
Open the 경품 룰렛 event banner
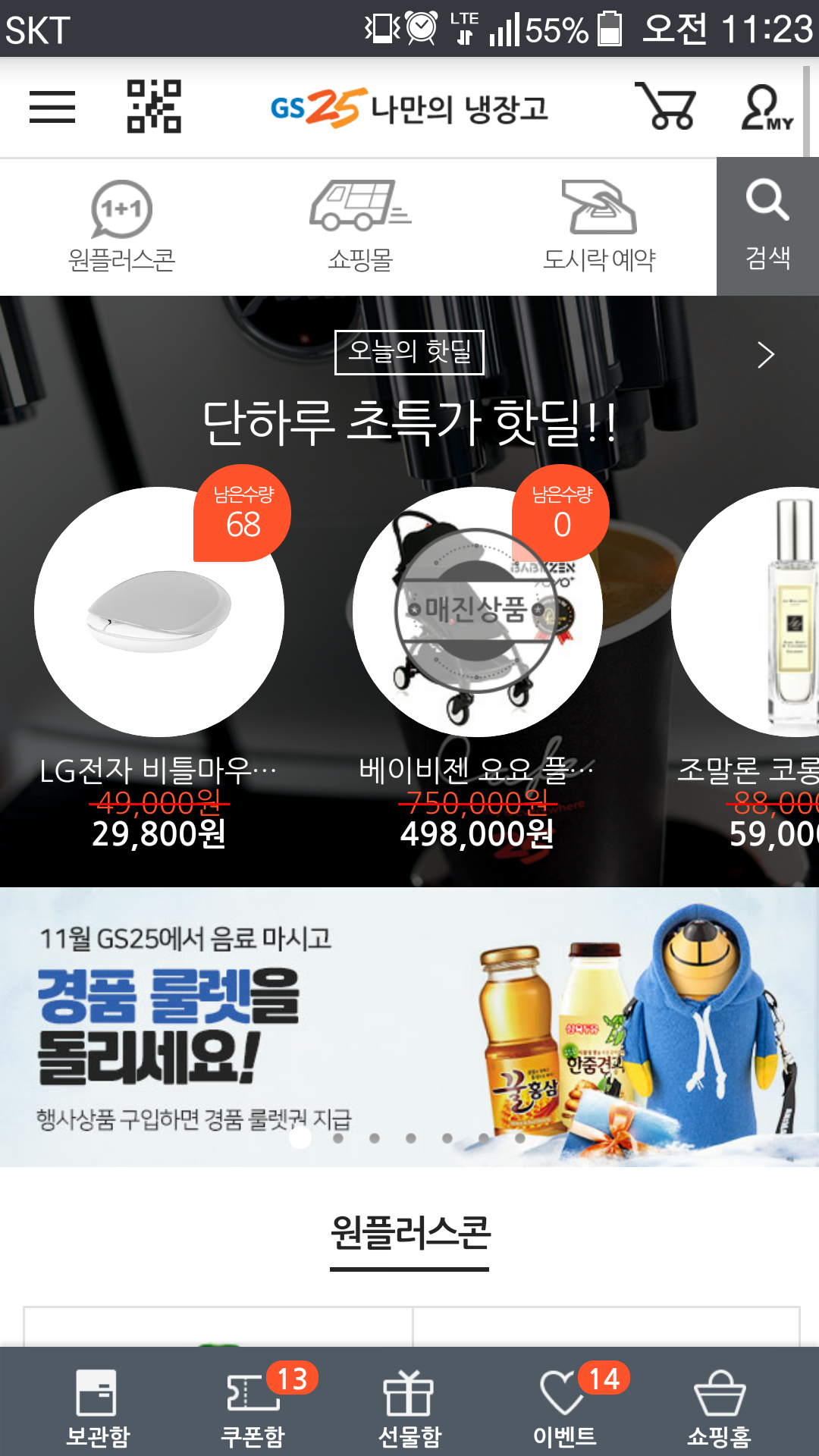pyautogui.click(x=409, y=1028)
